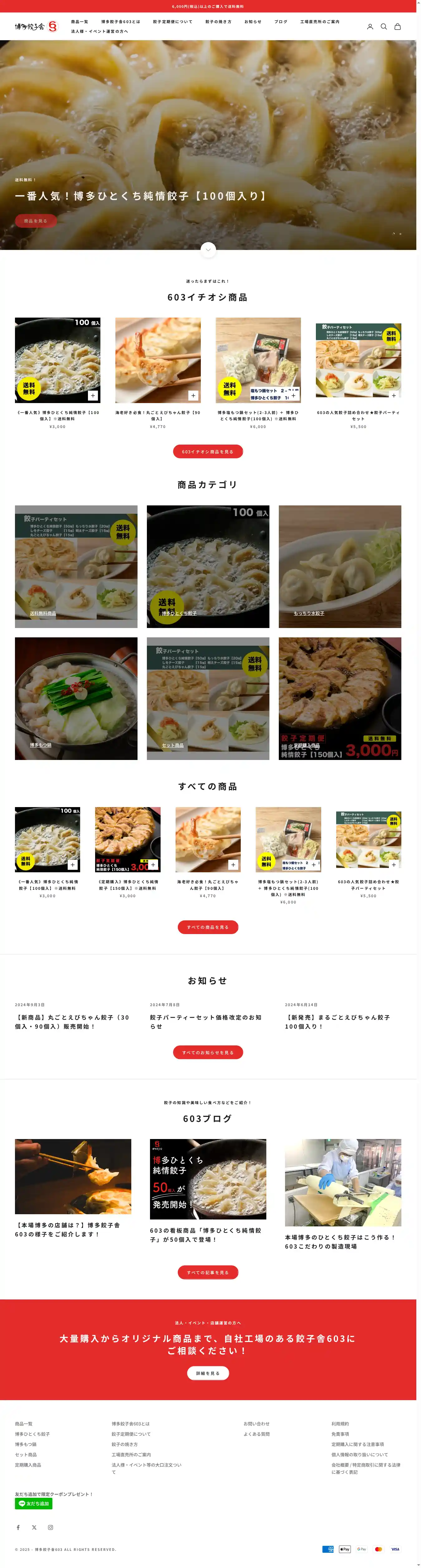Tap the 商品を見る hero button
The height and width of the screenshot is (1568, 421).
[x=35, y=221]
